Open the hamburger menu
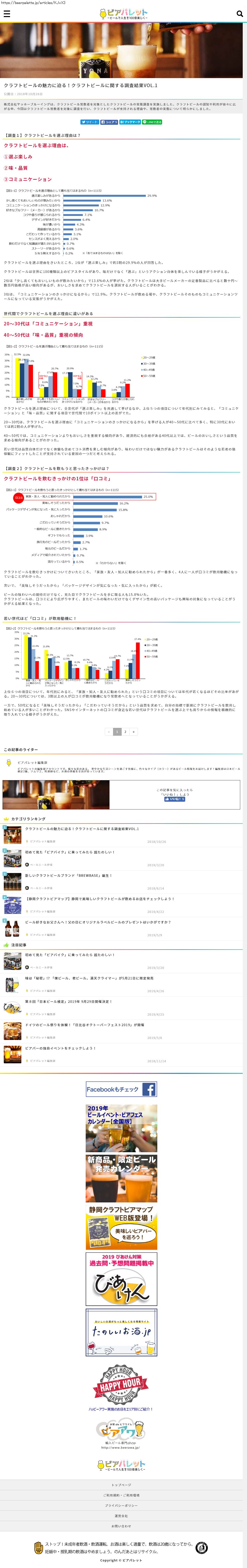 point(7,13)
